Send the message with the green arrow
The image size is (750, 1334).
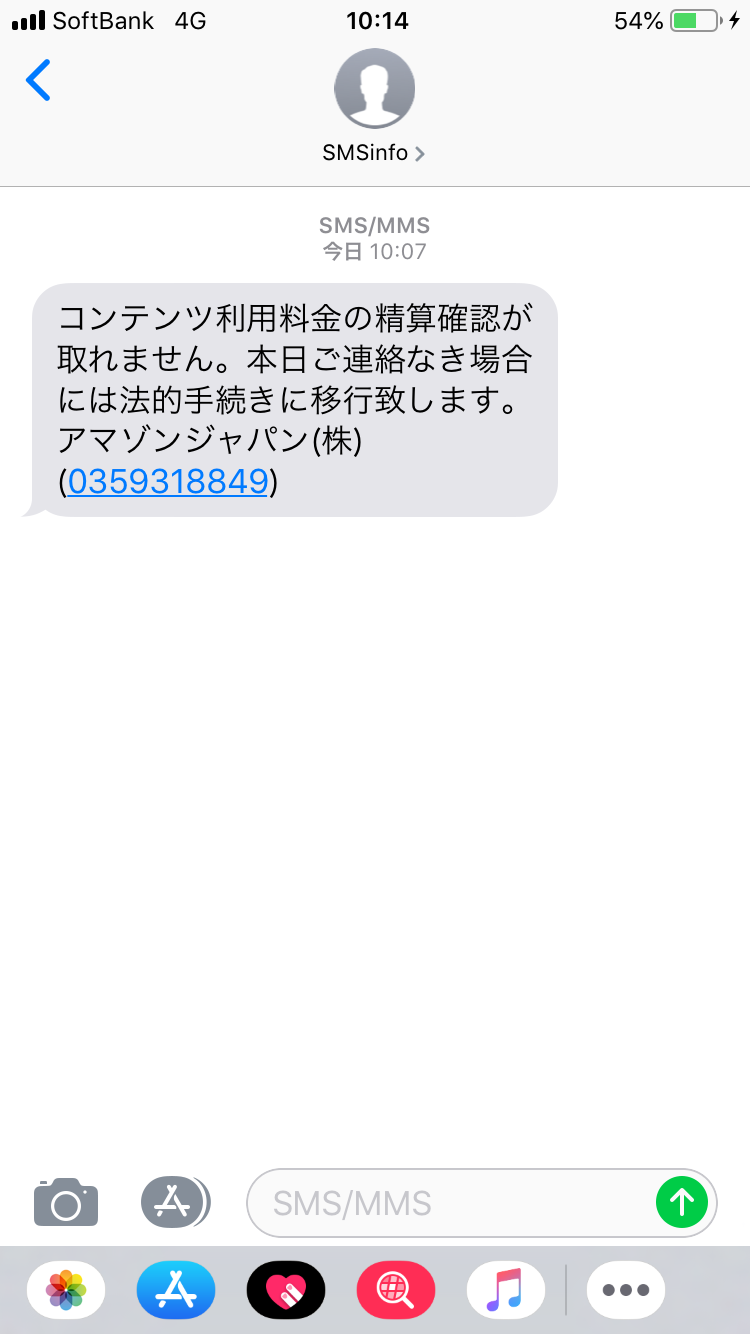(x=682, y=1202)
